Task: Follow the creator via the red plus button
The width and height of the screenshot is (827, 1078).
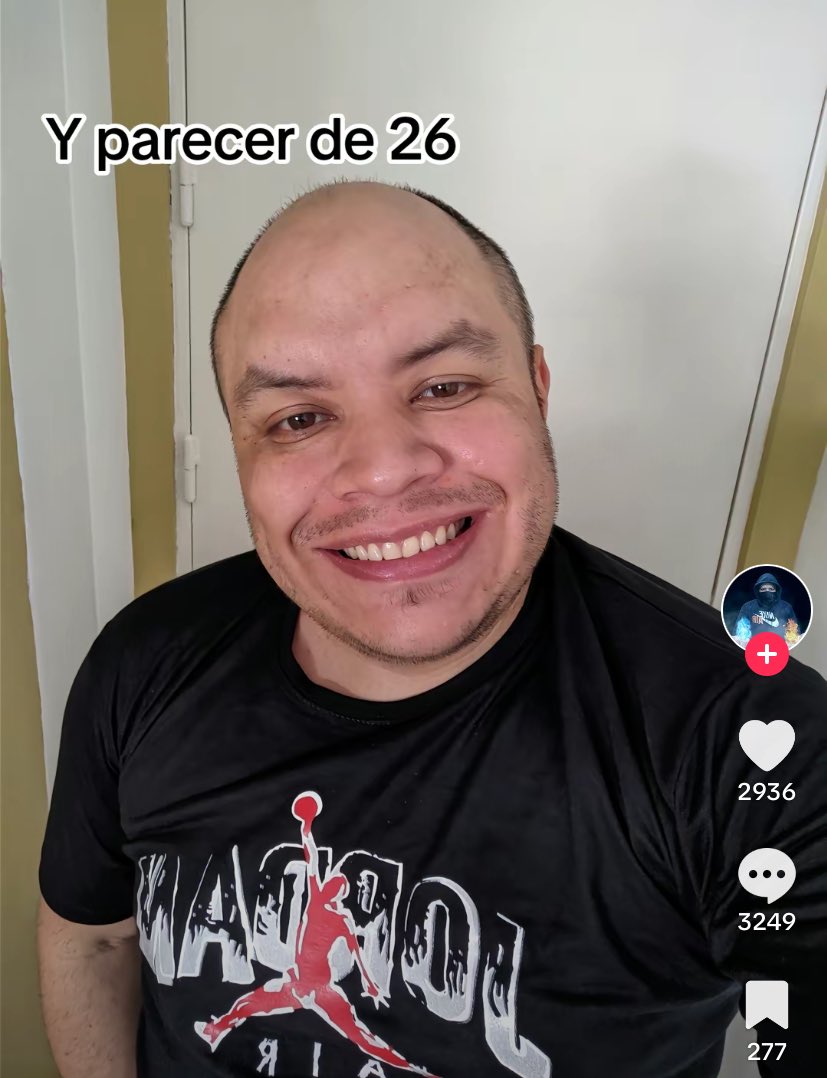Action: pos(767,655)
